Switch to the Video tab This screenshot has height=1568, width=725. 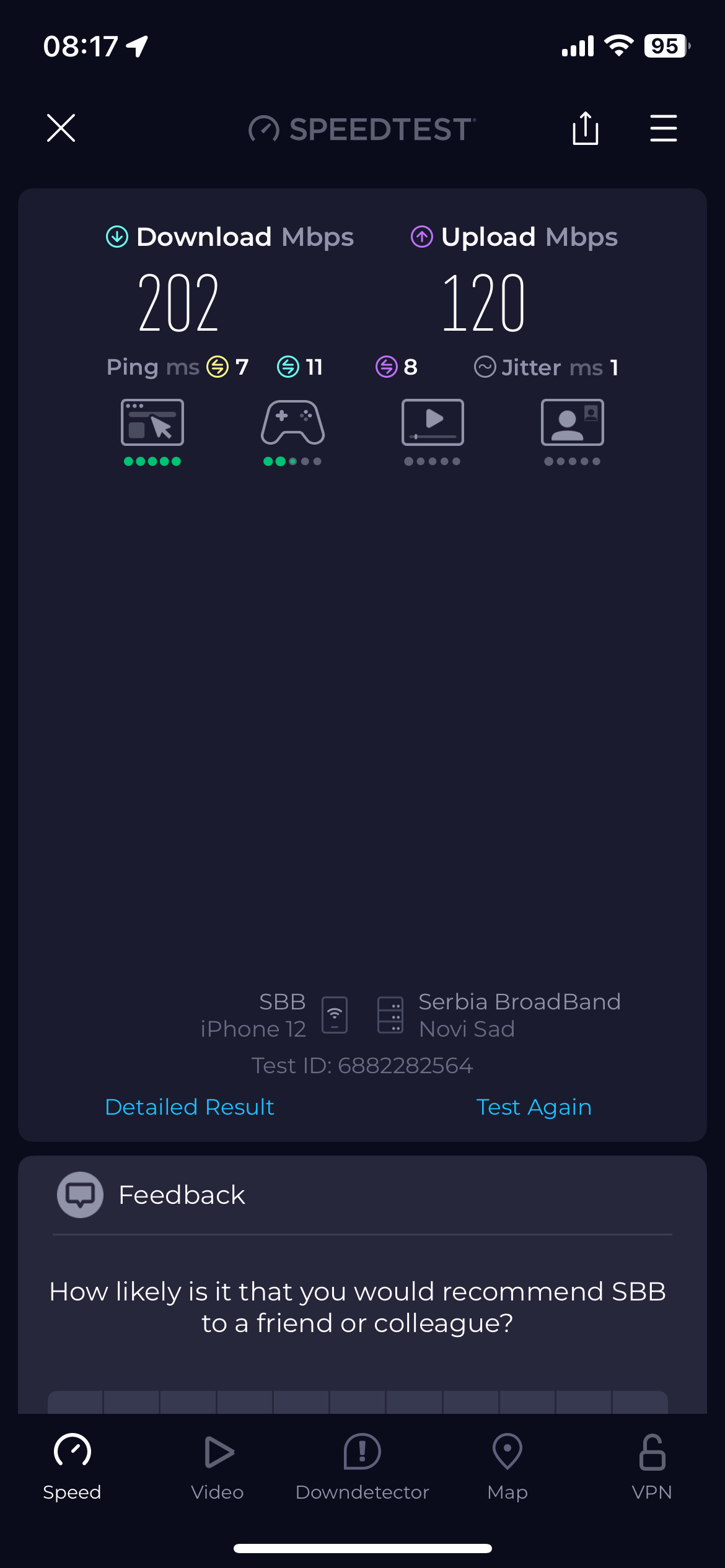pos(217,1466)
